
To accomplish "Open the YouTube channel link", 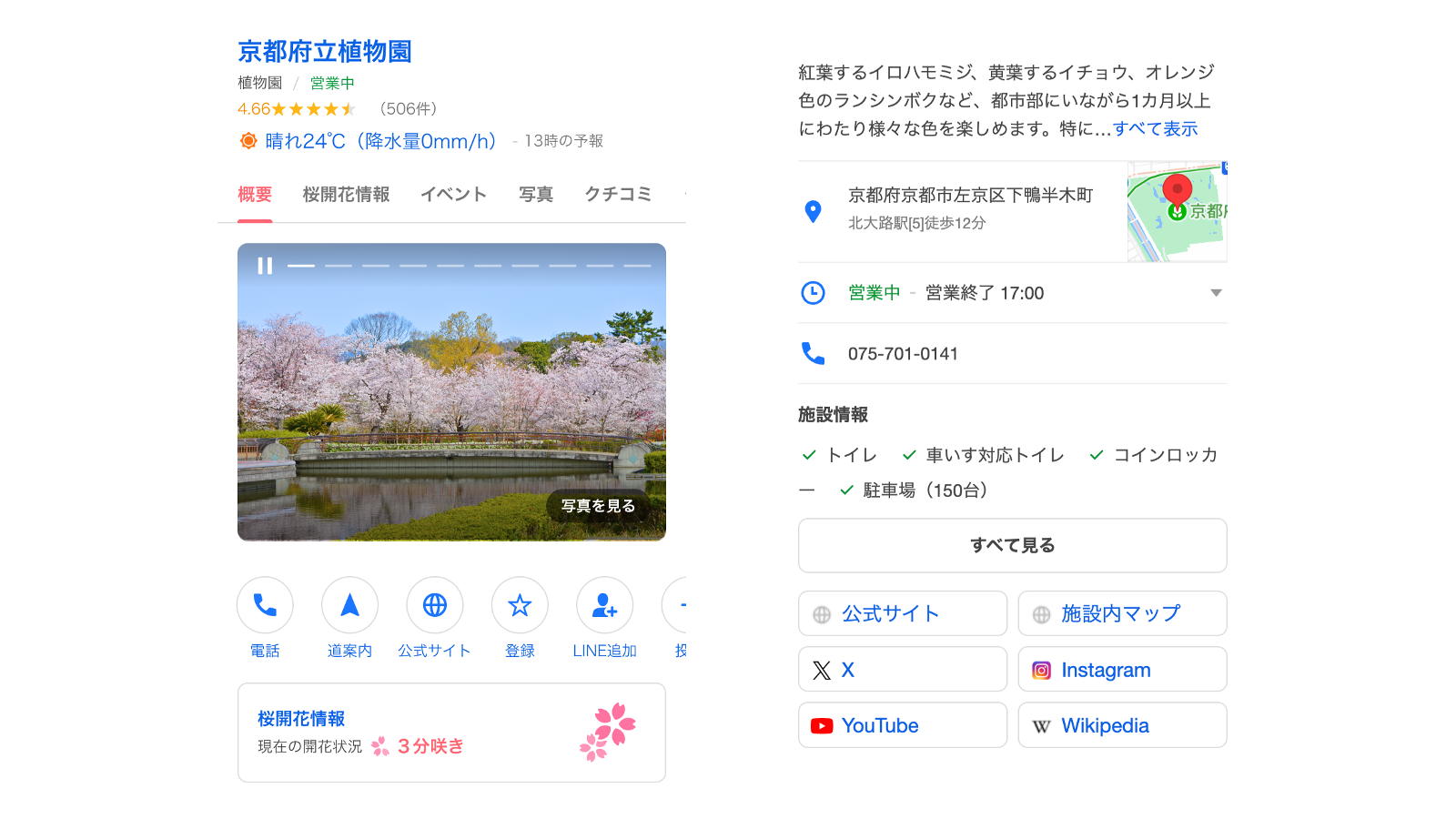I will pyautogui.click(x=902, y=725).
